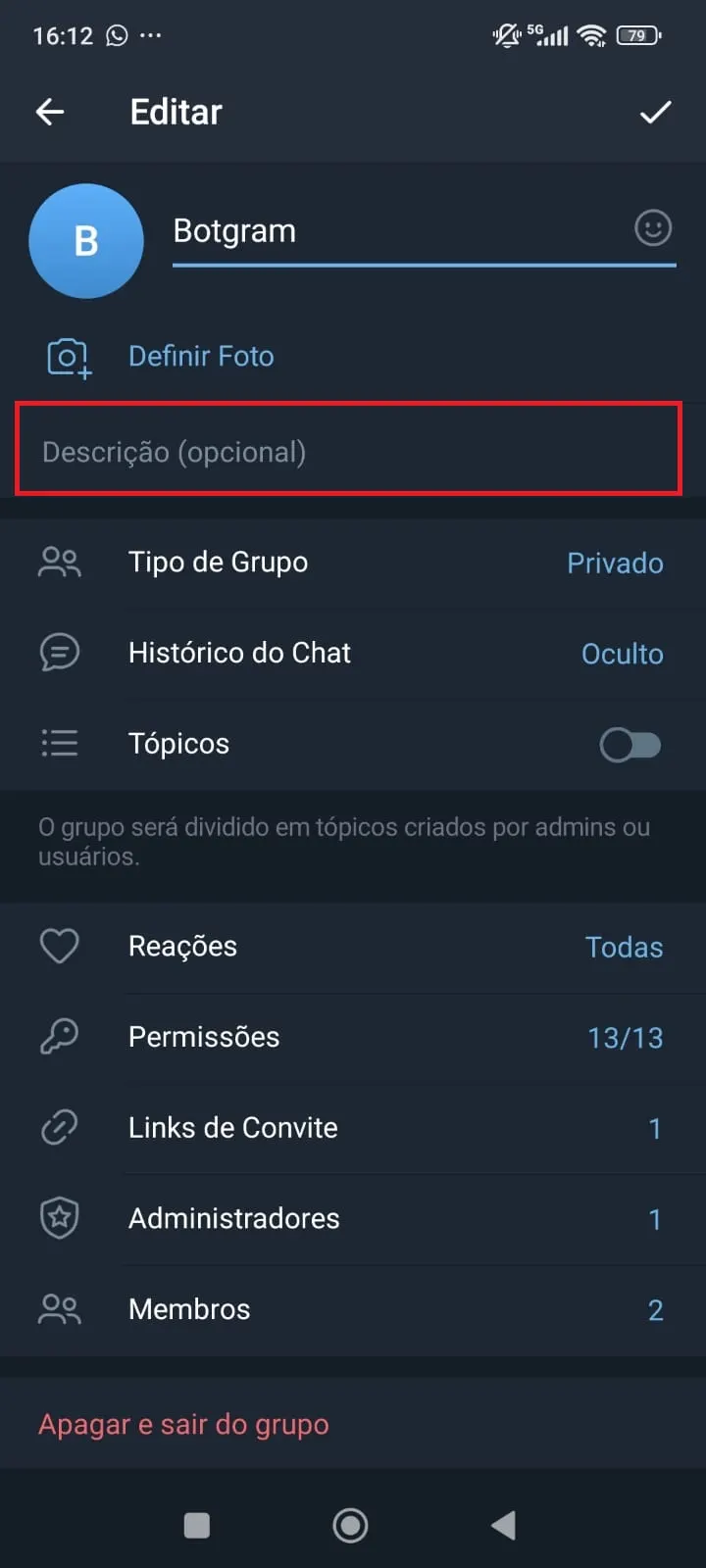This screenshot has height=1568, width=706.
Task: Tap Definir Foto to set group photo
Action: pos(201,356)
